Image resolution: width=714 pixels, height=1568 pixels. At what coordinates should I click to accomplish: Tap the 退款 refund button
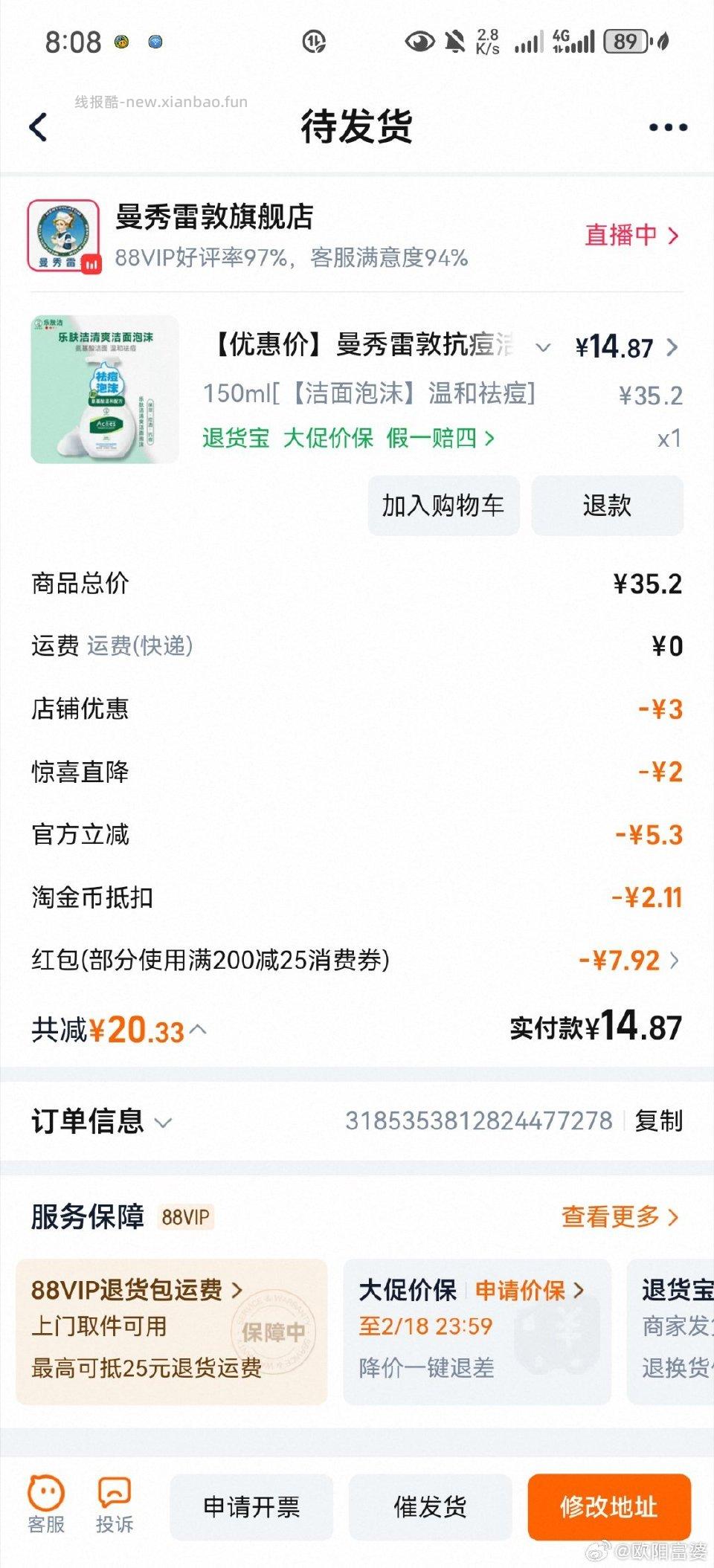(x=608, y=506)
